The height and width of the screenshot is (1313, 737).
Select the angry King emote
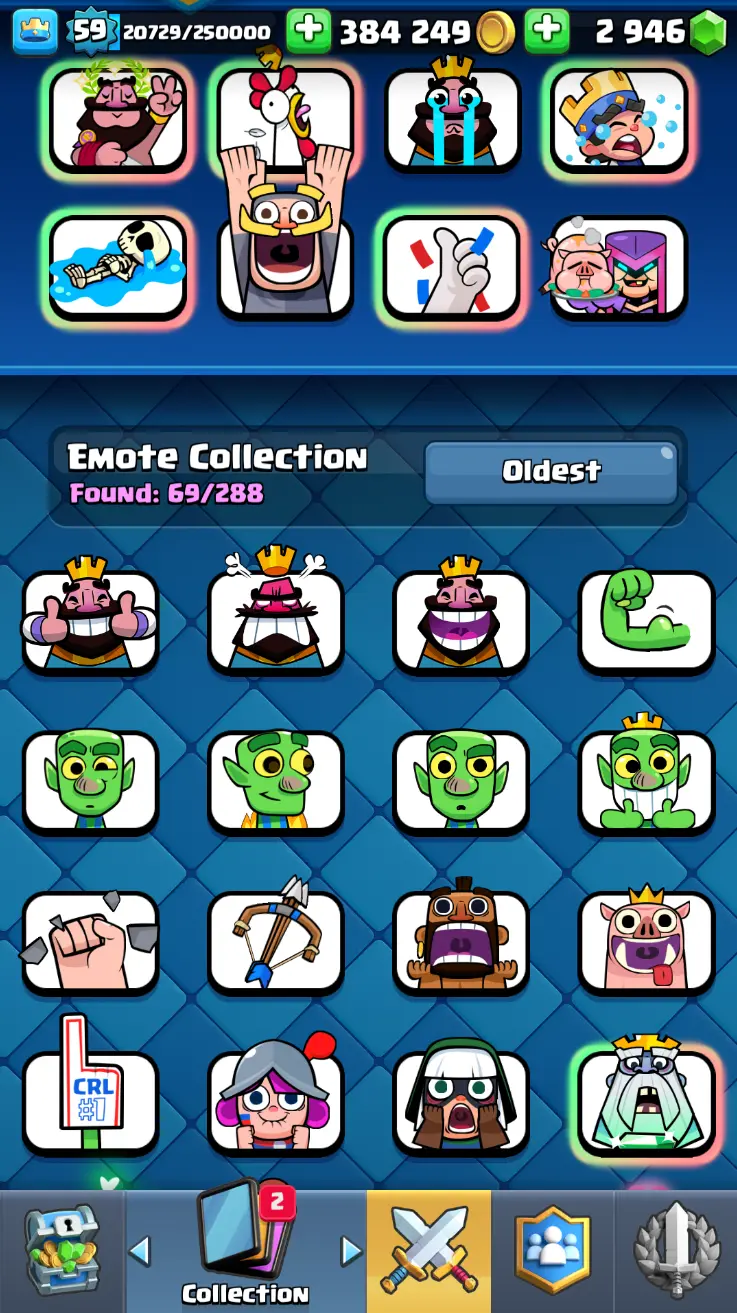point(275,620)
